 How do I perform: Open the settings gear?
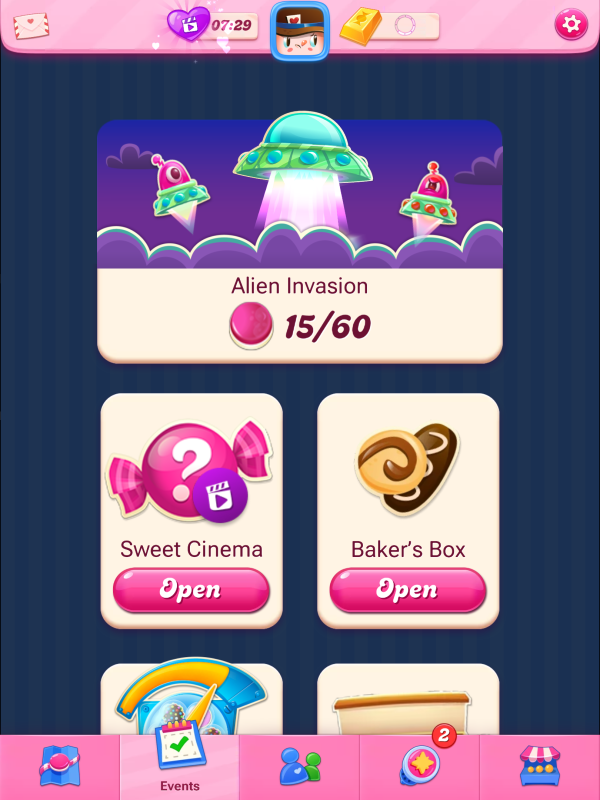click(x=571, y=24)
